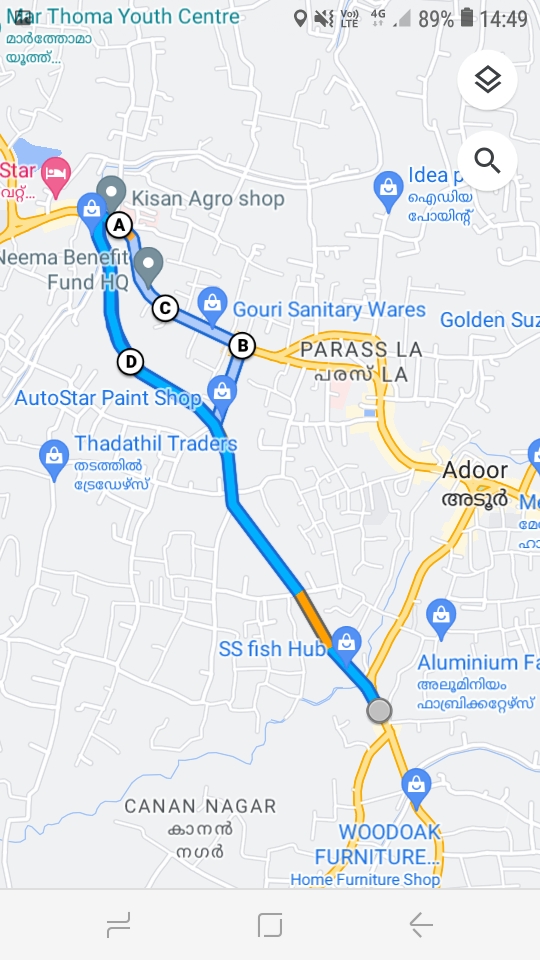Open the Neema Benefit Fund HQ pin
Viewport: 540px width, 960px height.
click(x=148, y=268)
